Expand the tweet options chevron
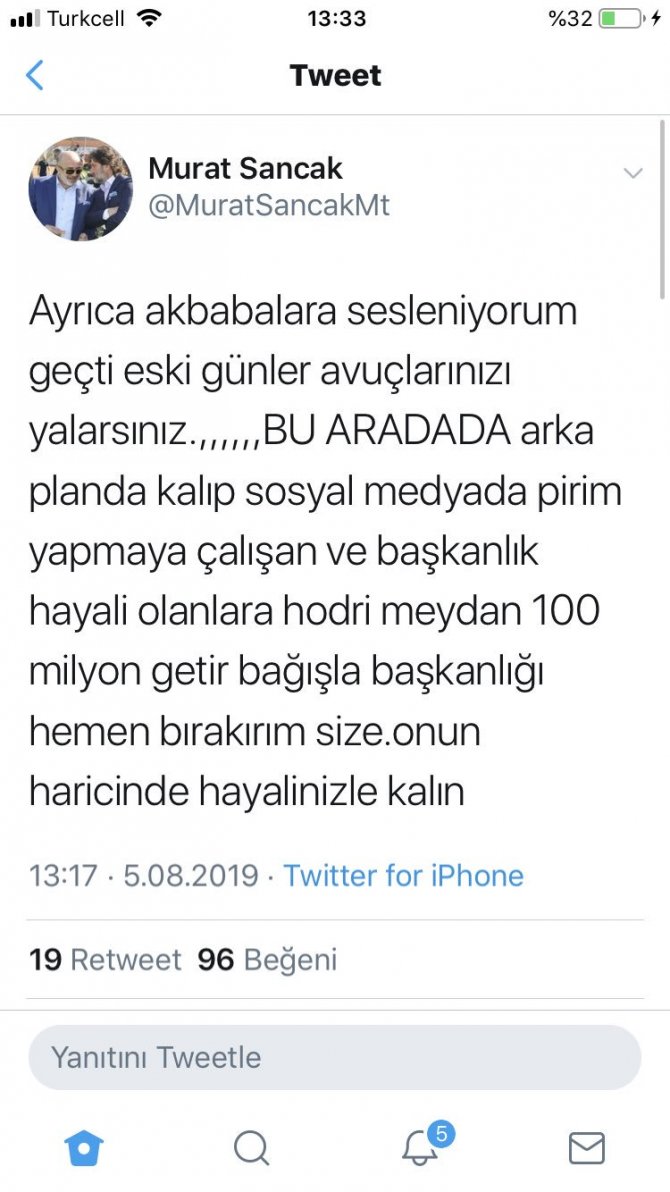 click(632, 173)
